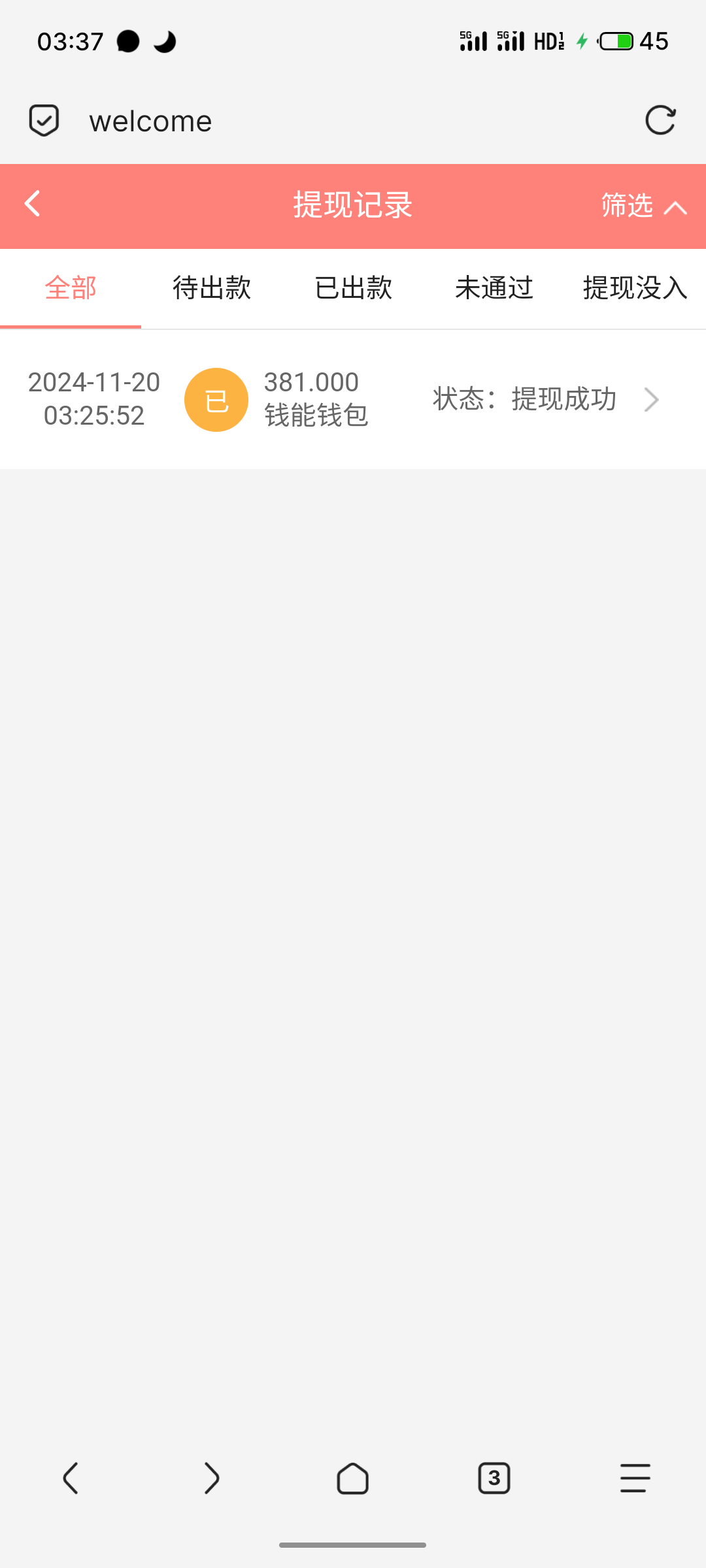Viewport: 706px width, 1568px height.
Task: Navigate back in the browser toolbar
Action: [71, 1478]
